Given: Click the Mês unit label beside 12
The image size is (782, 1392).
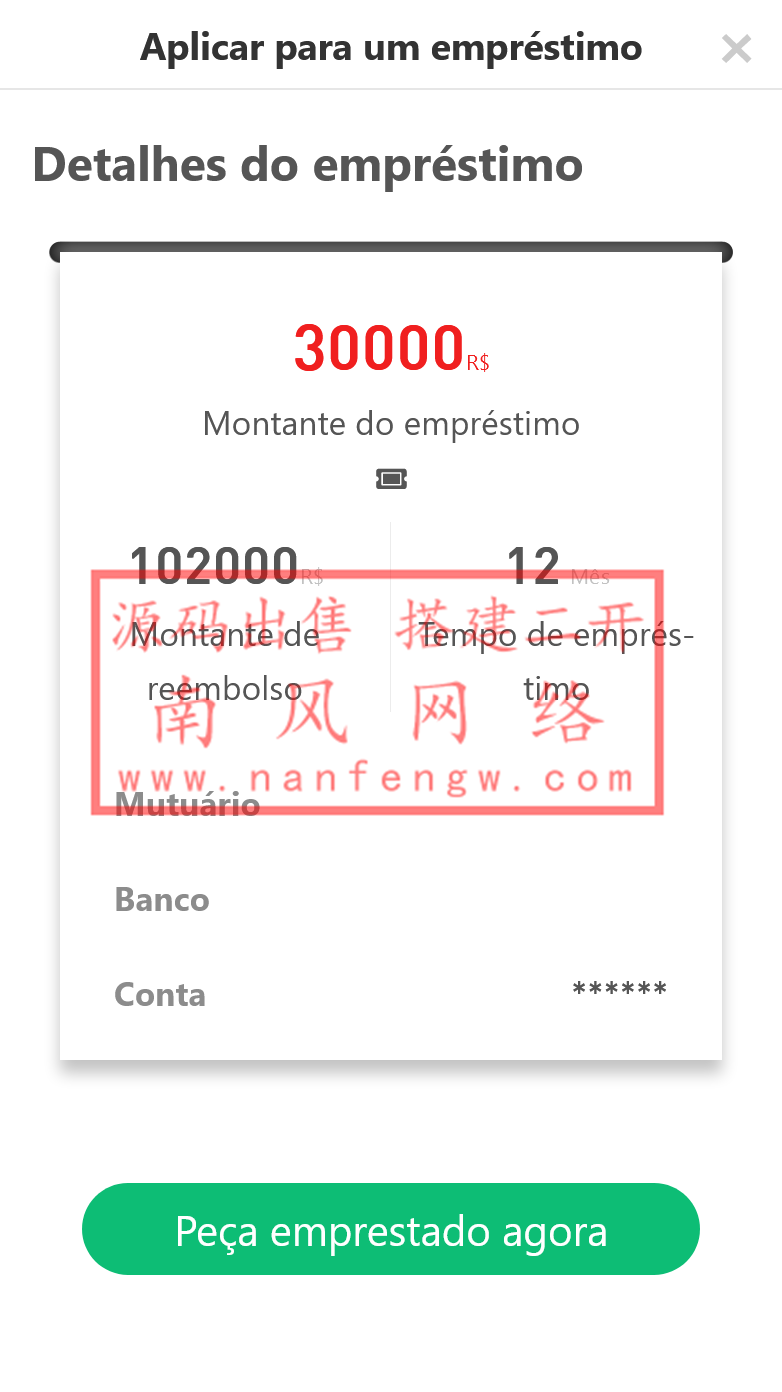Looking at the screenshot, I should click(x=590, y=576).
